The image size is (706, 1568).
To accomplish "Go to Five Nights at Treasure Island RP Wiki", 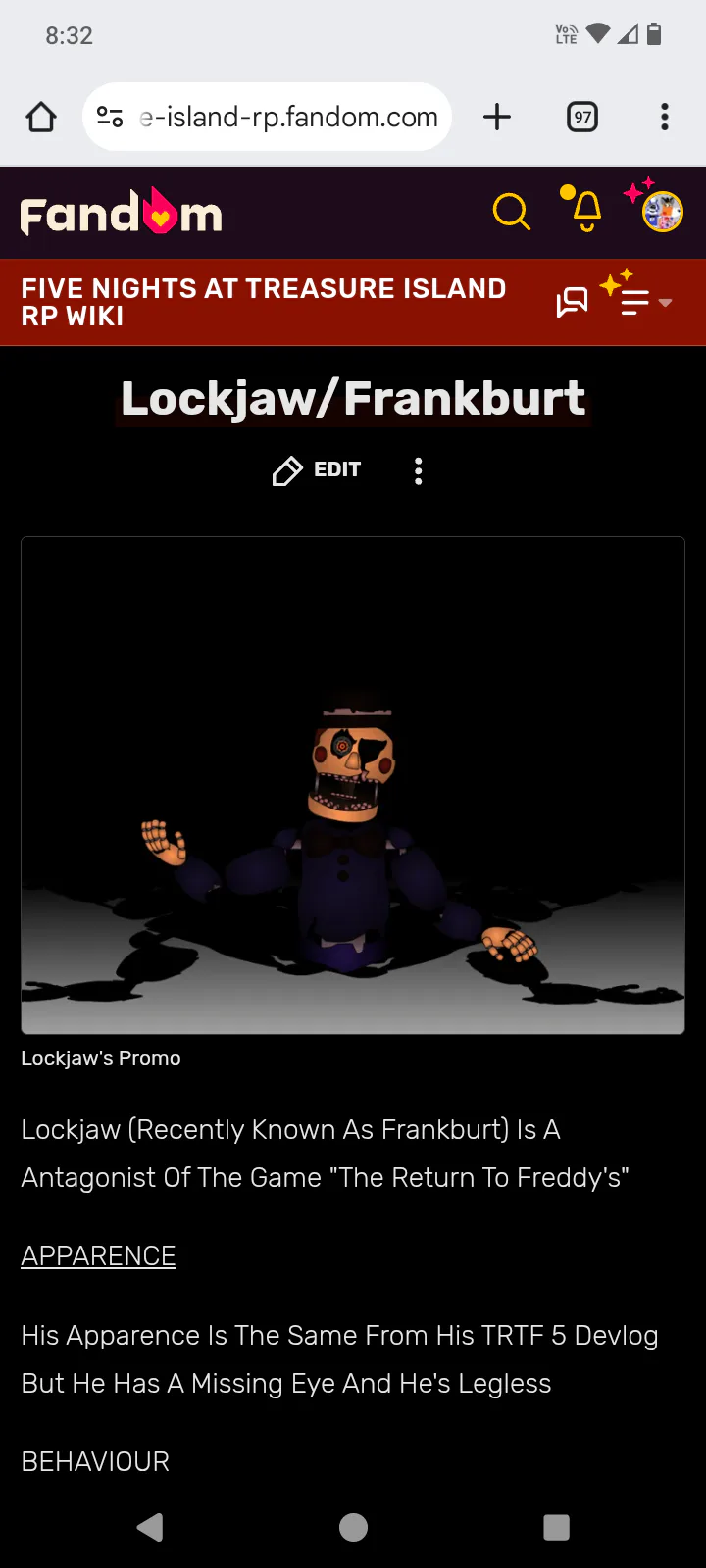I will click(264, 302).
